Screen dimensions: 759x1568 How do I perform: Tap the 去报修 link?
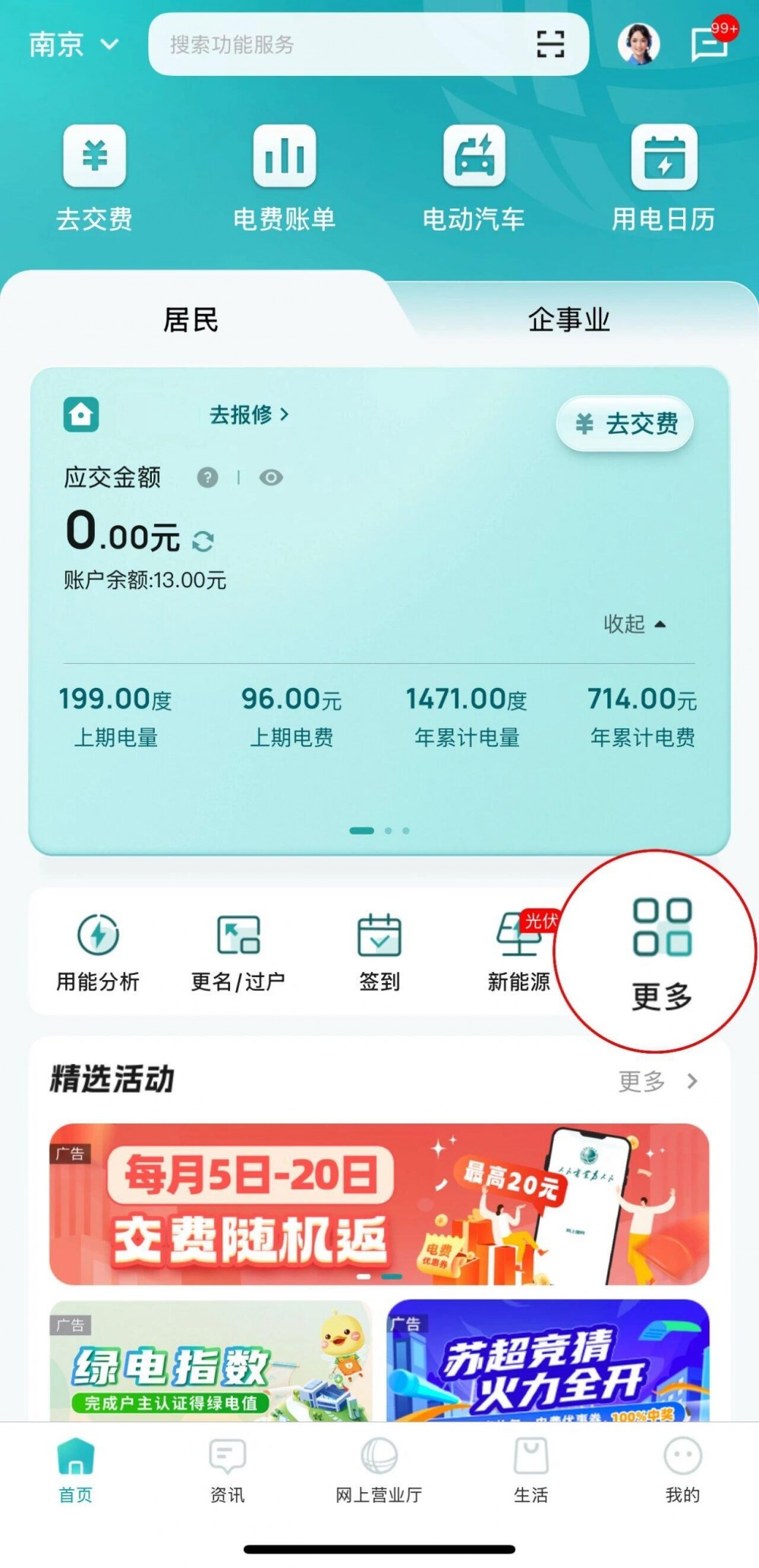pyautogui.click(x=249, y=415)
